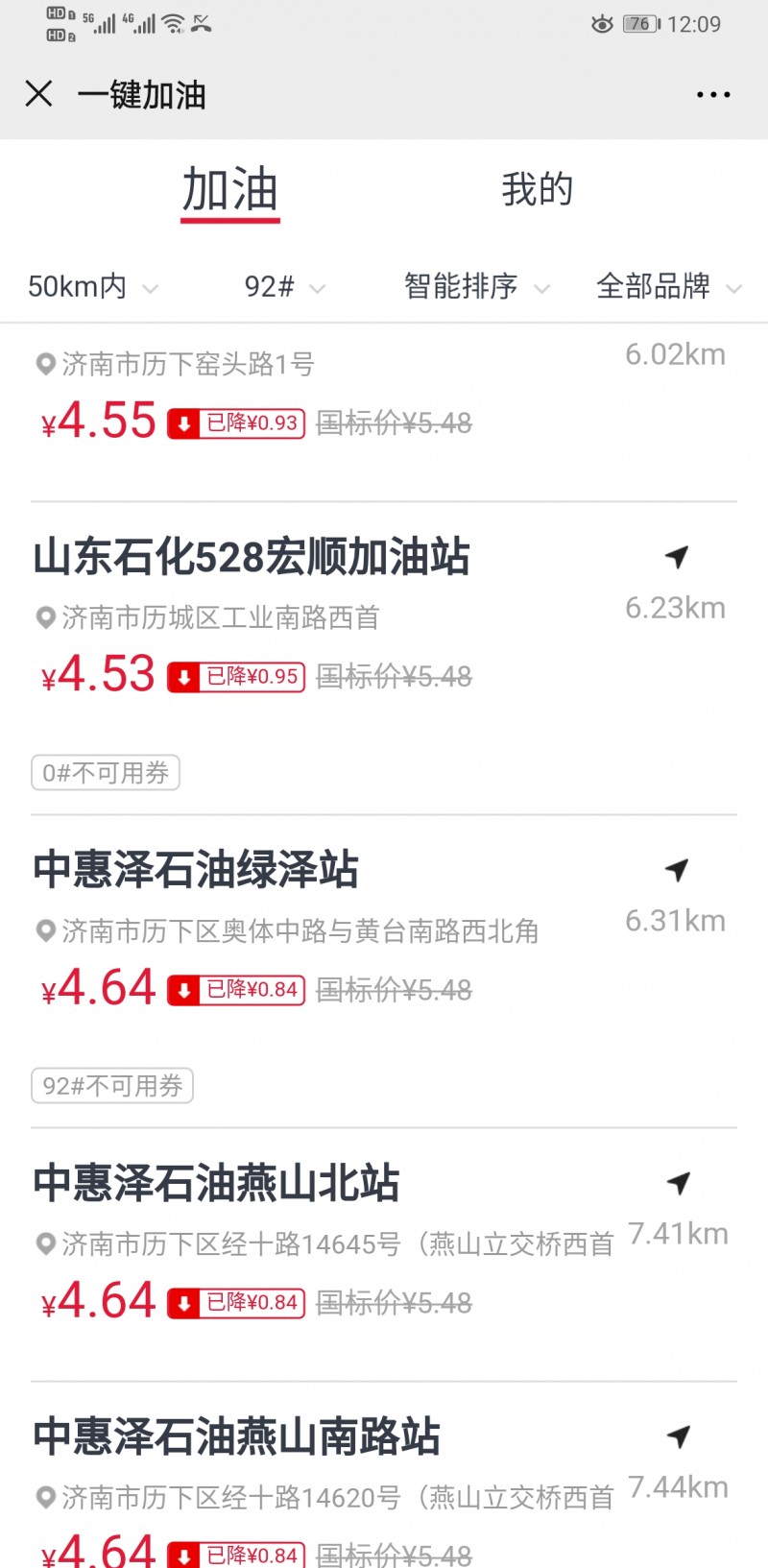The height and width of the screenshot is (1568, 768).
Task: Open the 山东石化528宏顺加油站 station
Action: click(x=252, y=557)
